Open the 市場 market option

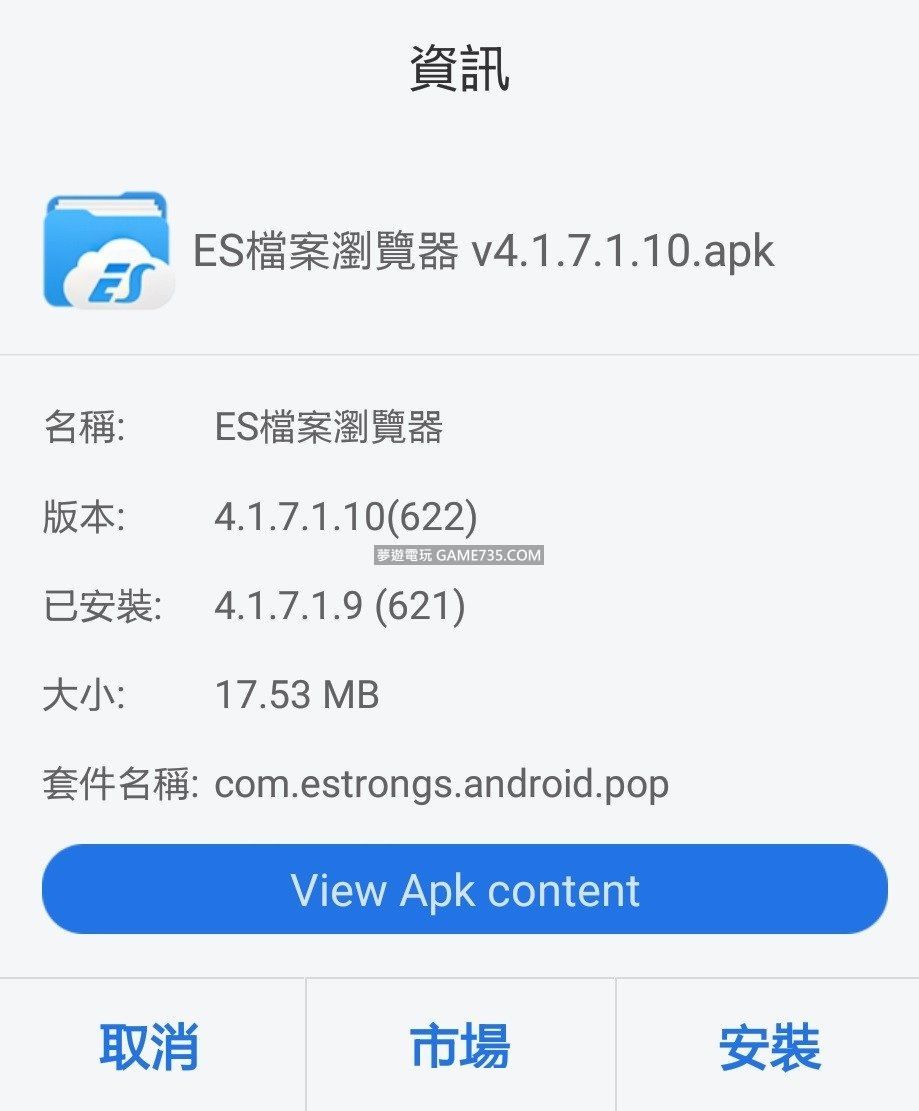pos(460,1046)
